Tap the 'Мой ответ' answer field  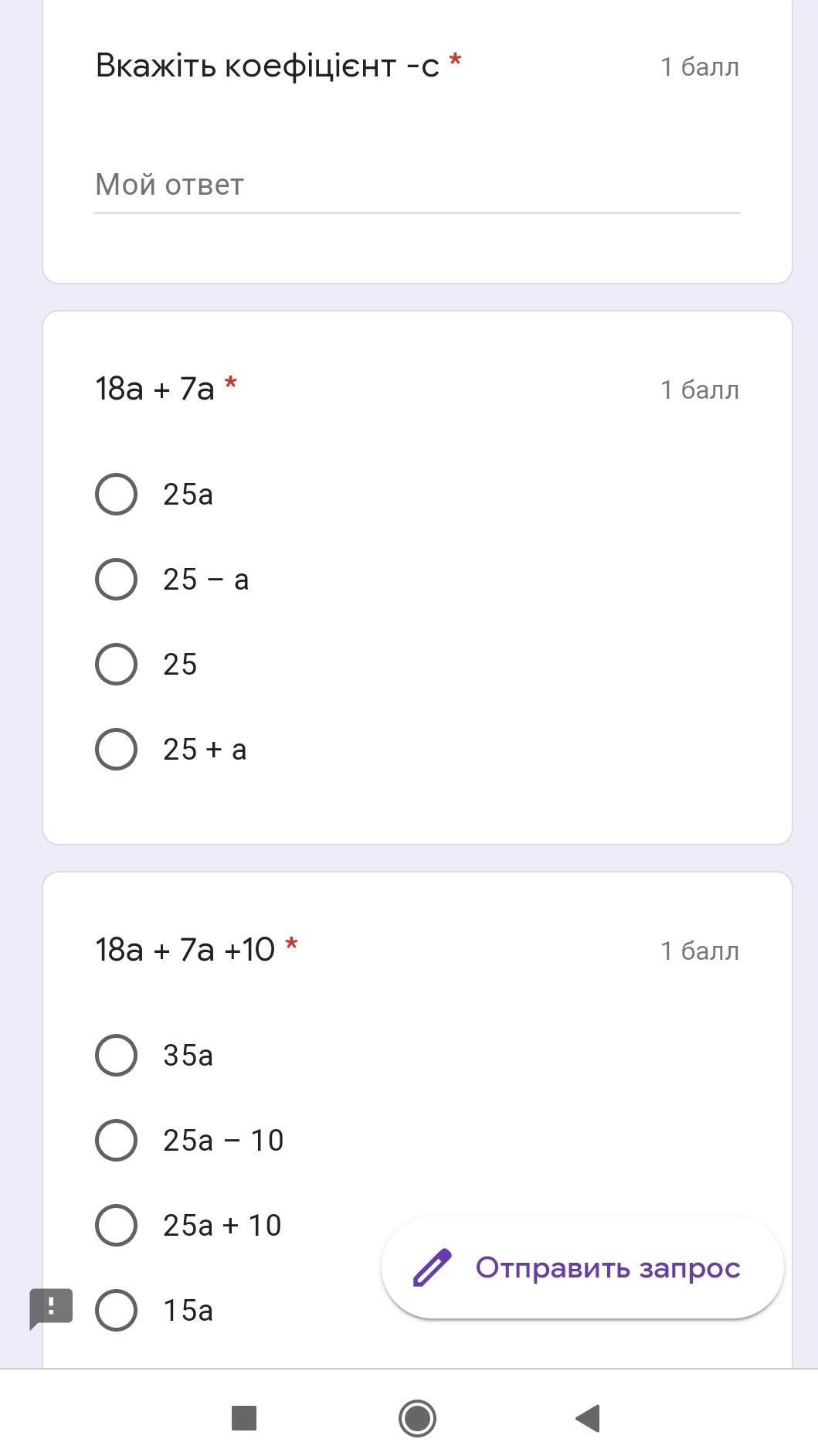417,185
